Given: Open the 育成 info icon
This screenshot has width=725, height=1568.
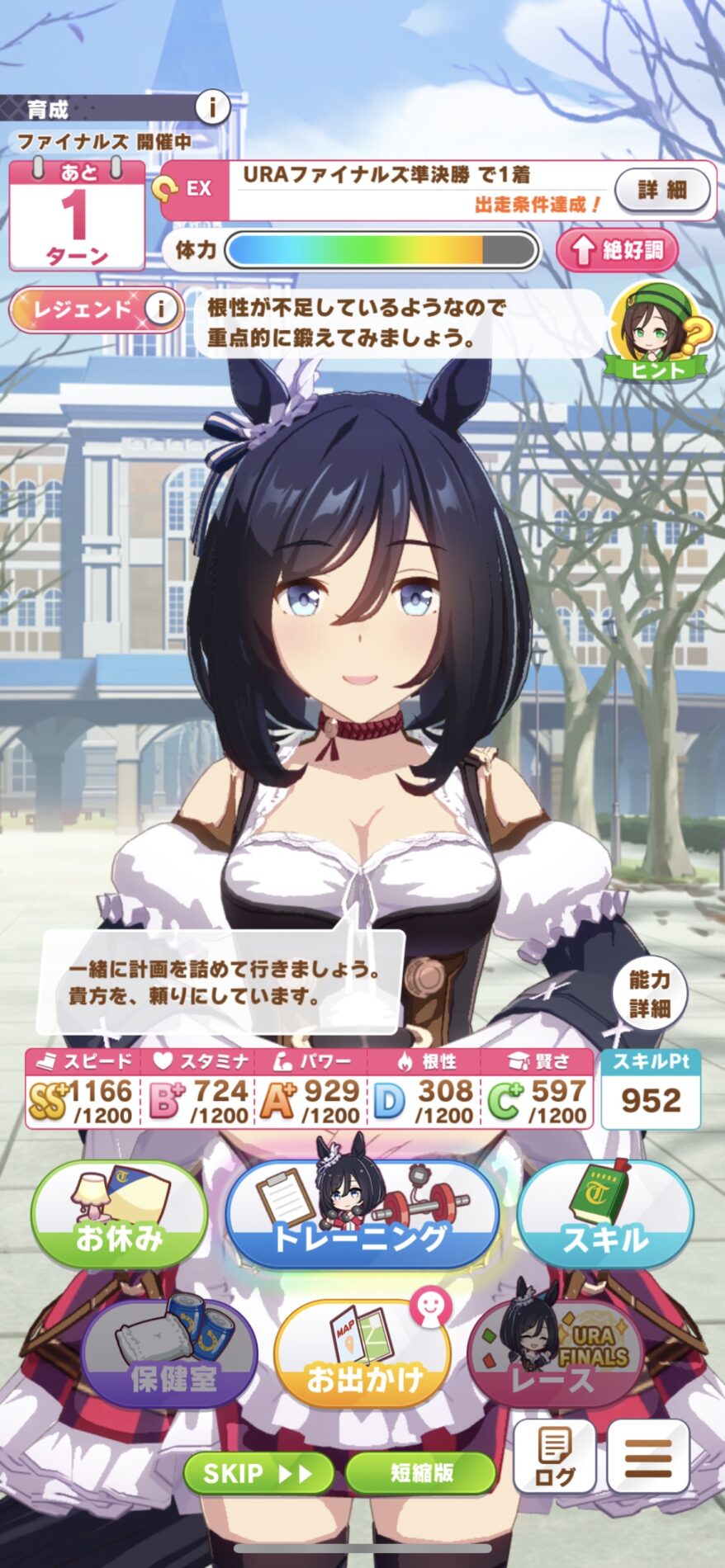Looking at the screenshot, I should point(212,107).
